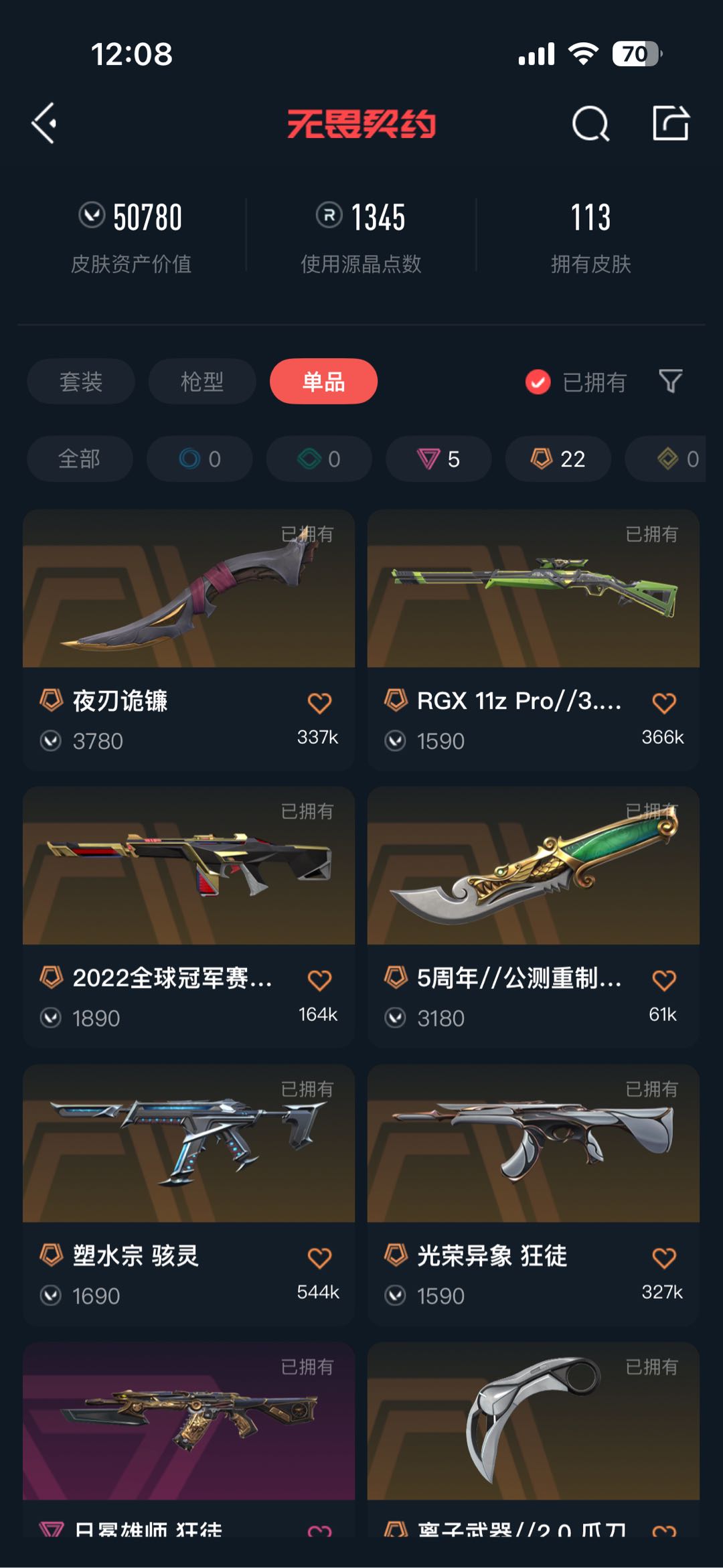Favorite the RGX 11z Pro skin
Screen dimensions: 723x1568
coord(663,703)
